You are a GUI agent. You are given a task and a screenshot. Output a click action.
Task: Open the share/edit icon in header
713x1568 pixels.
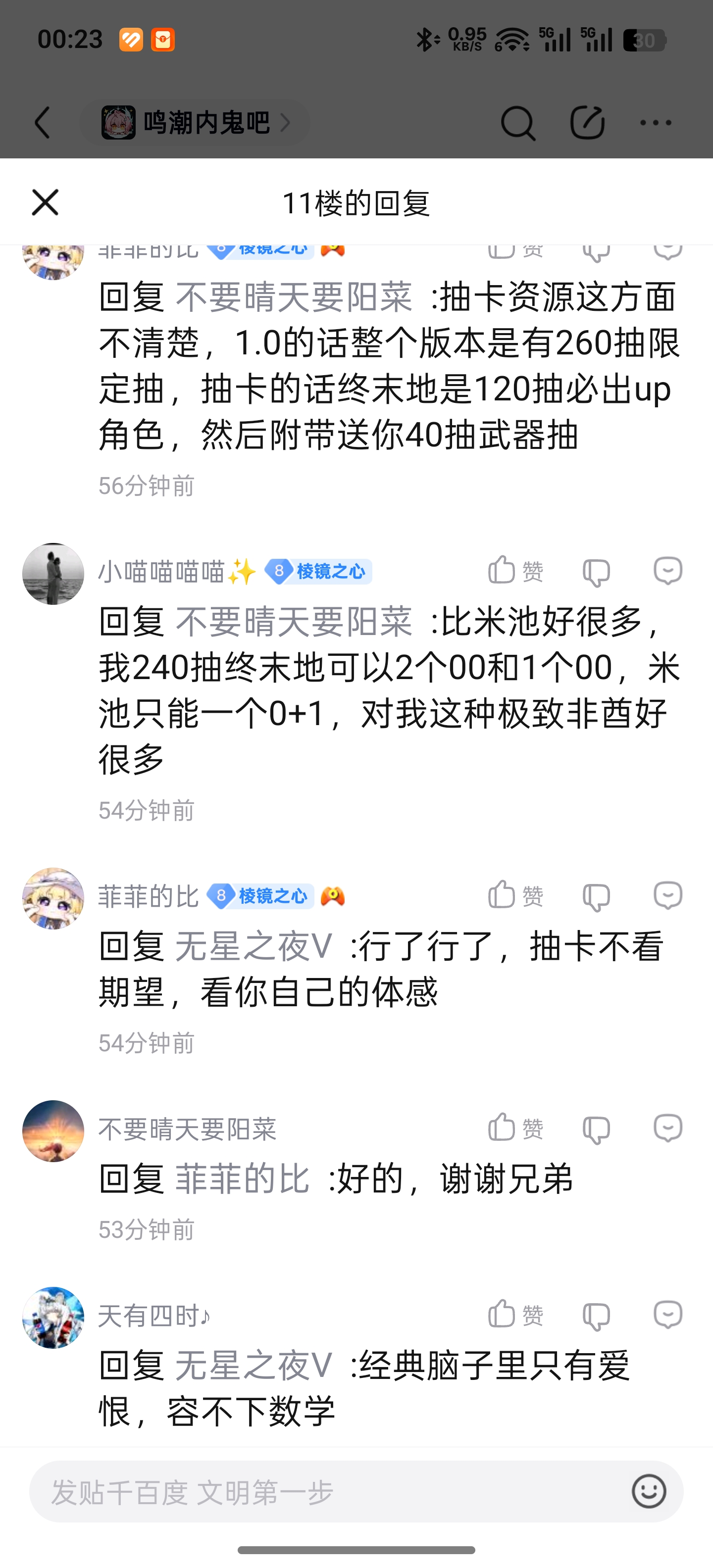587,123
